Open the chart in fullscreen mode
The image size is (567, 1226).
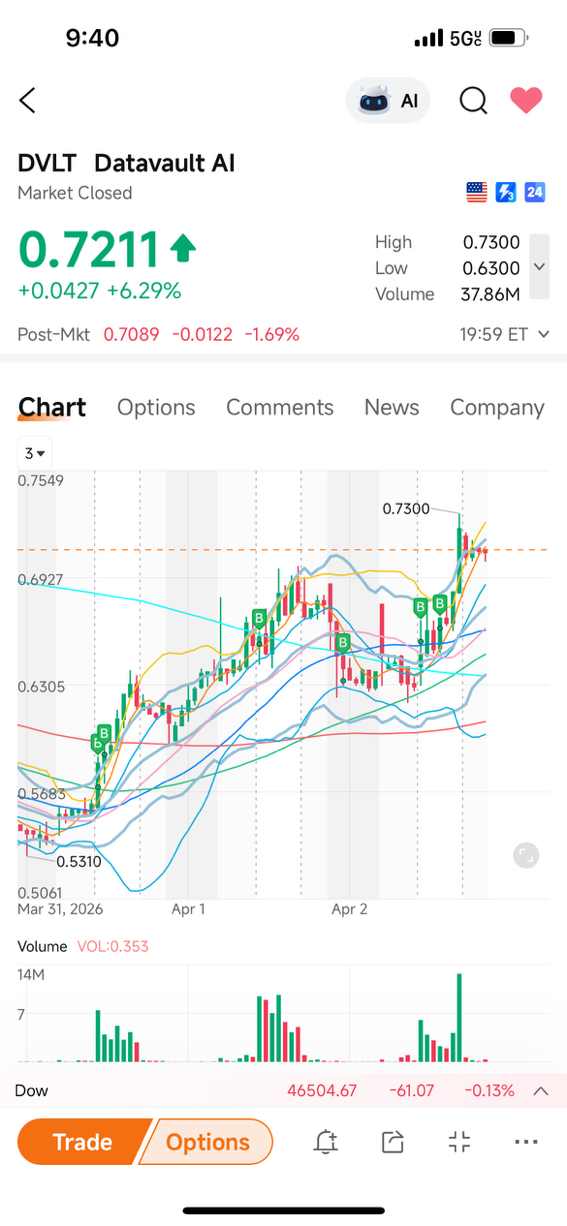(526, 855)
